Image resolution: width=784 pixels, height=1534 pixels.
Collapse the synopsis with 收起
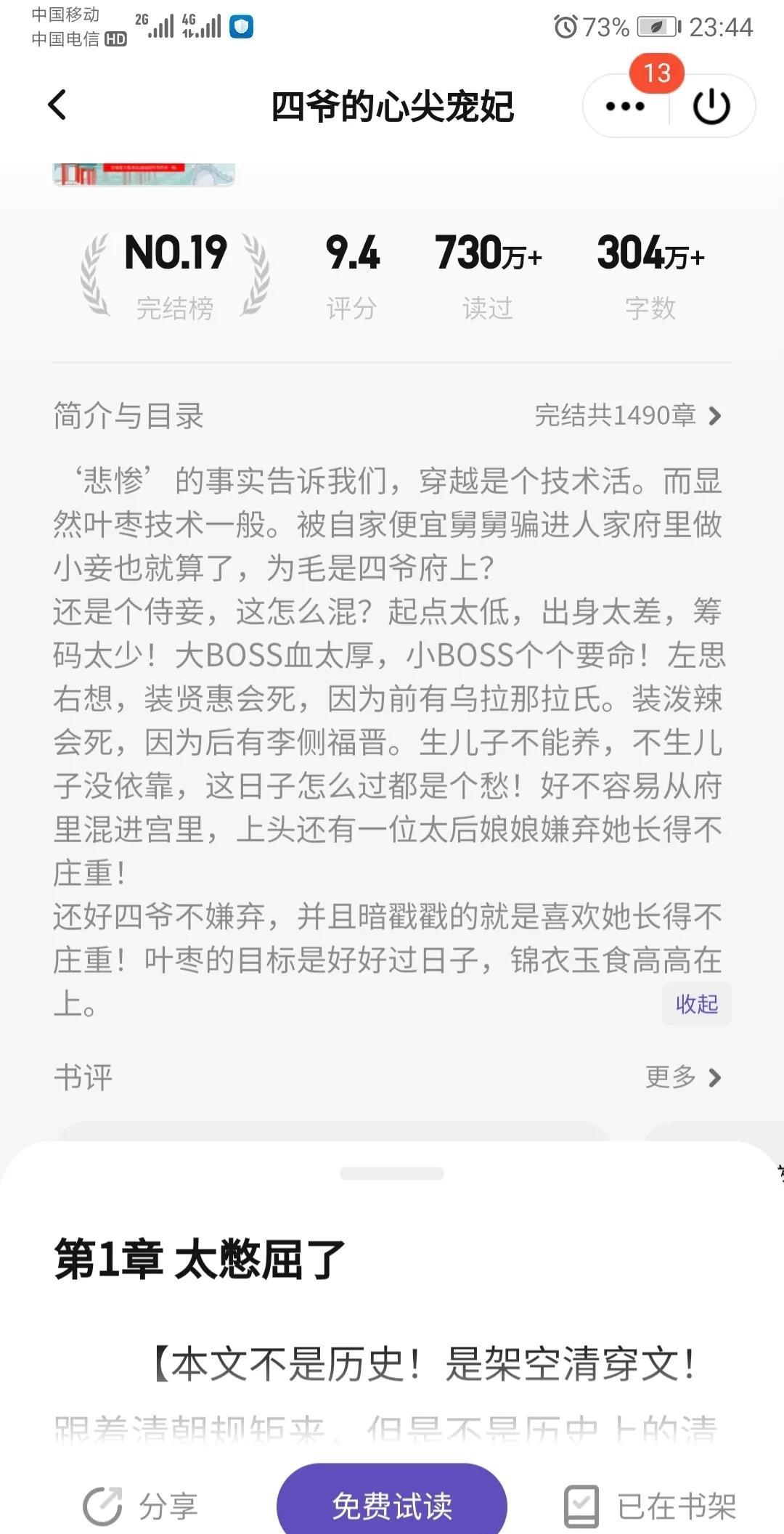(696, 1004)
